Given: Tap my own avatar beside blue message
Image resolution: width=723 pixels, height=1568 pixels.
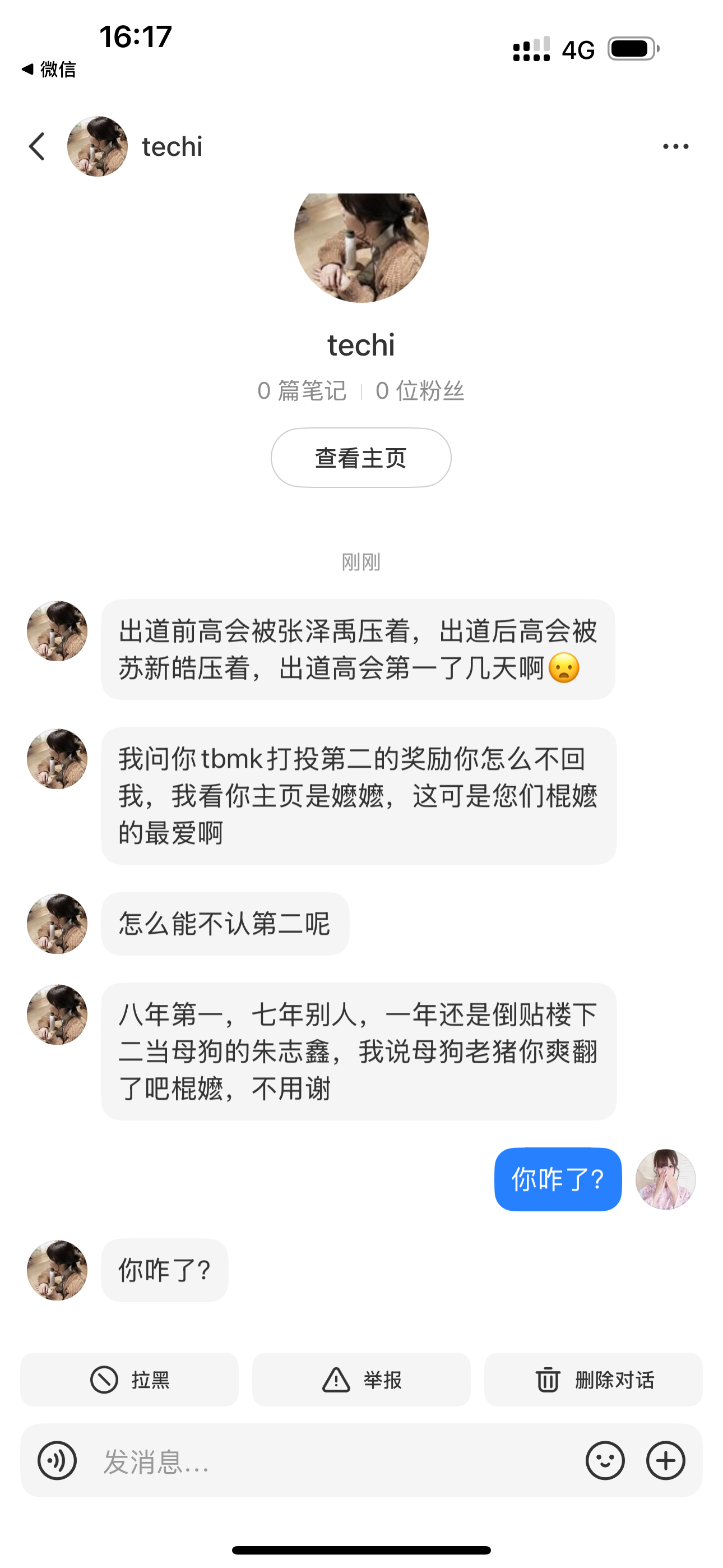Looking at the screenshot, I should (x=666, y=1179).
